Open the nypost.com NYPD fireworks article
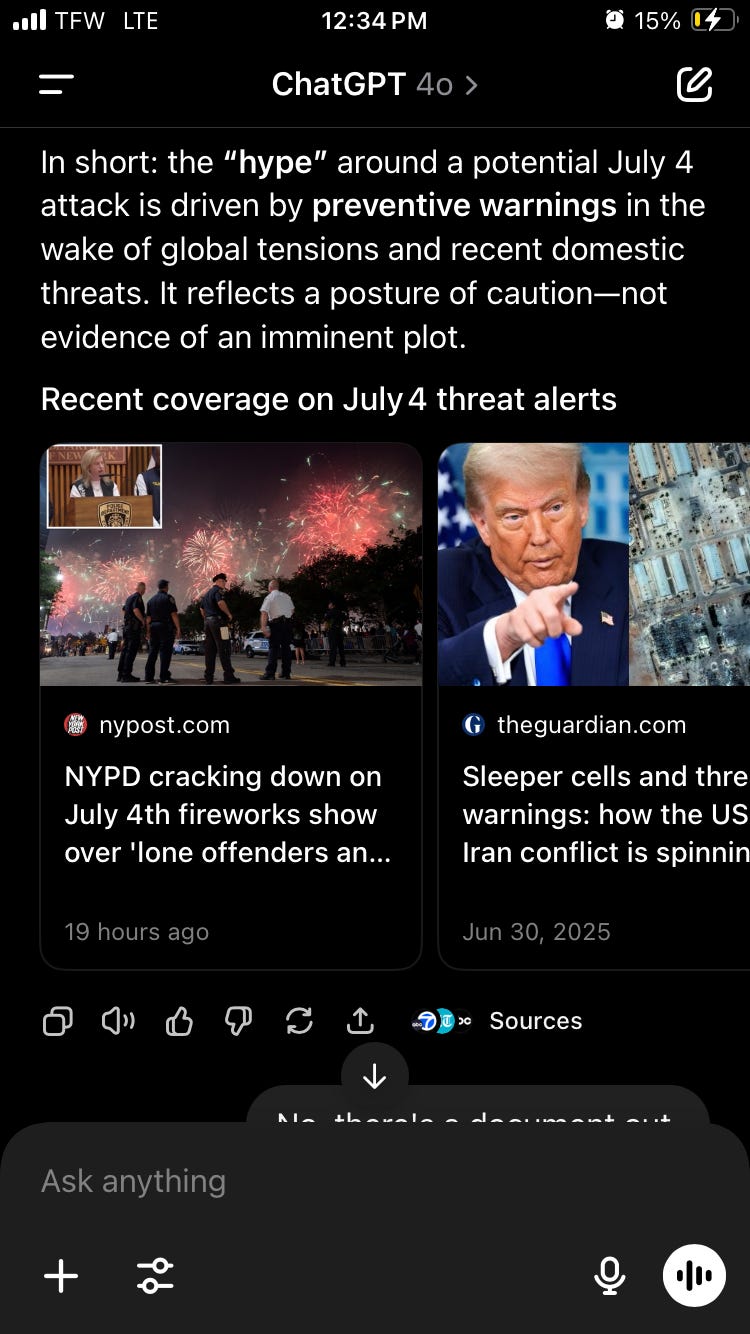This screenshot has height=1334, width=750. pyautogui.click(x=231, y=705)
